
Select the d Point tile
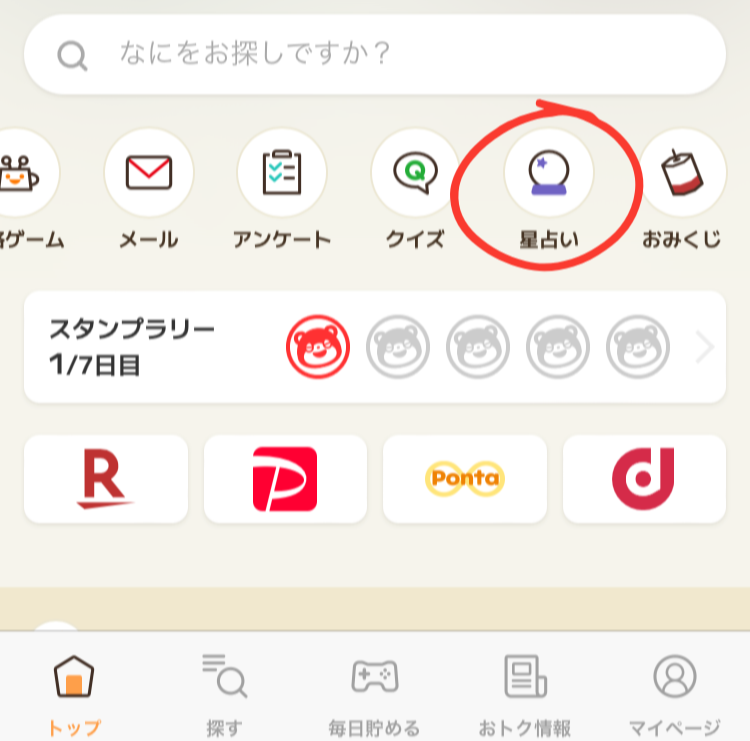[x=644, y=479]
